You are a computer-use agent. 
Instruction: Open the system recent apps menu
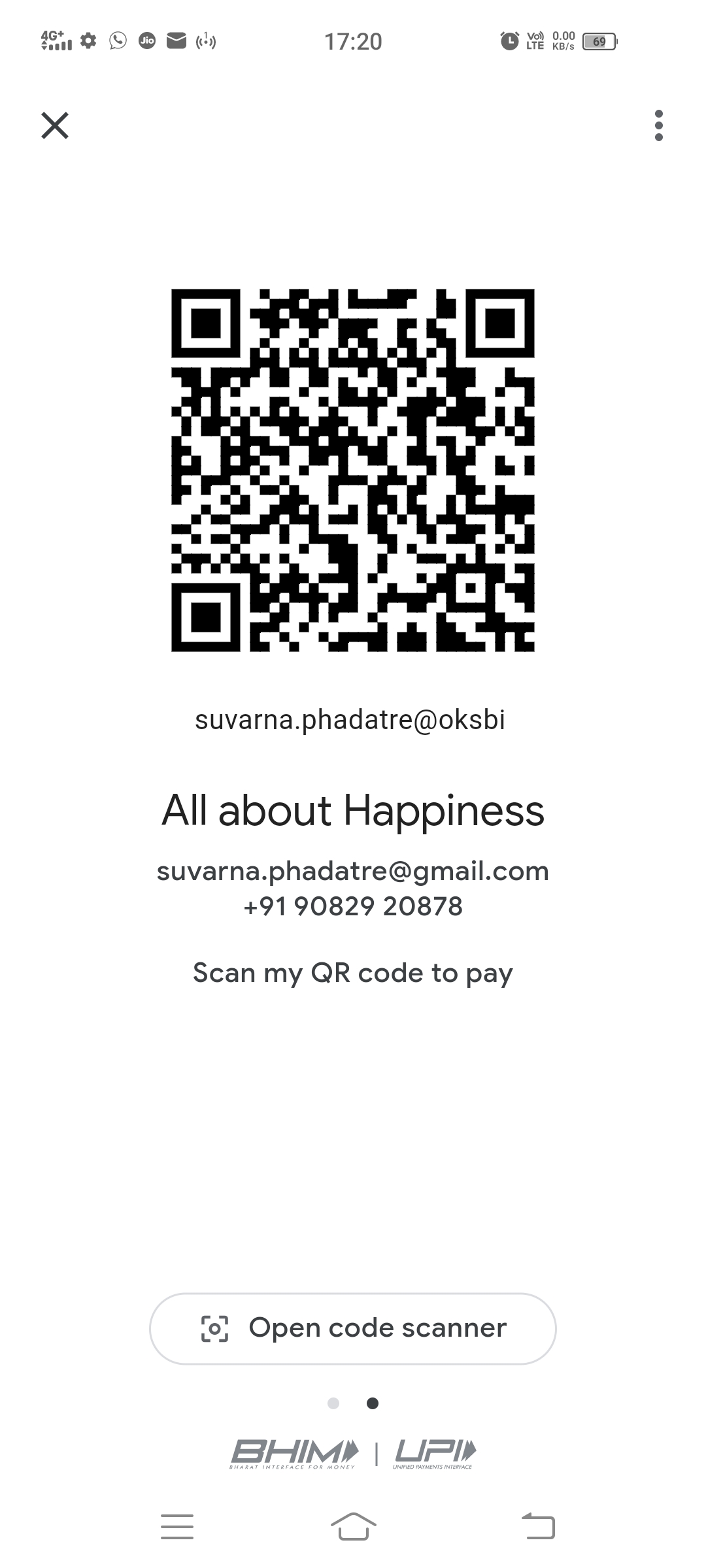point(177,1527)
